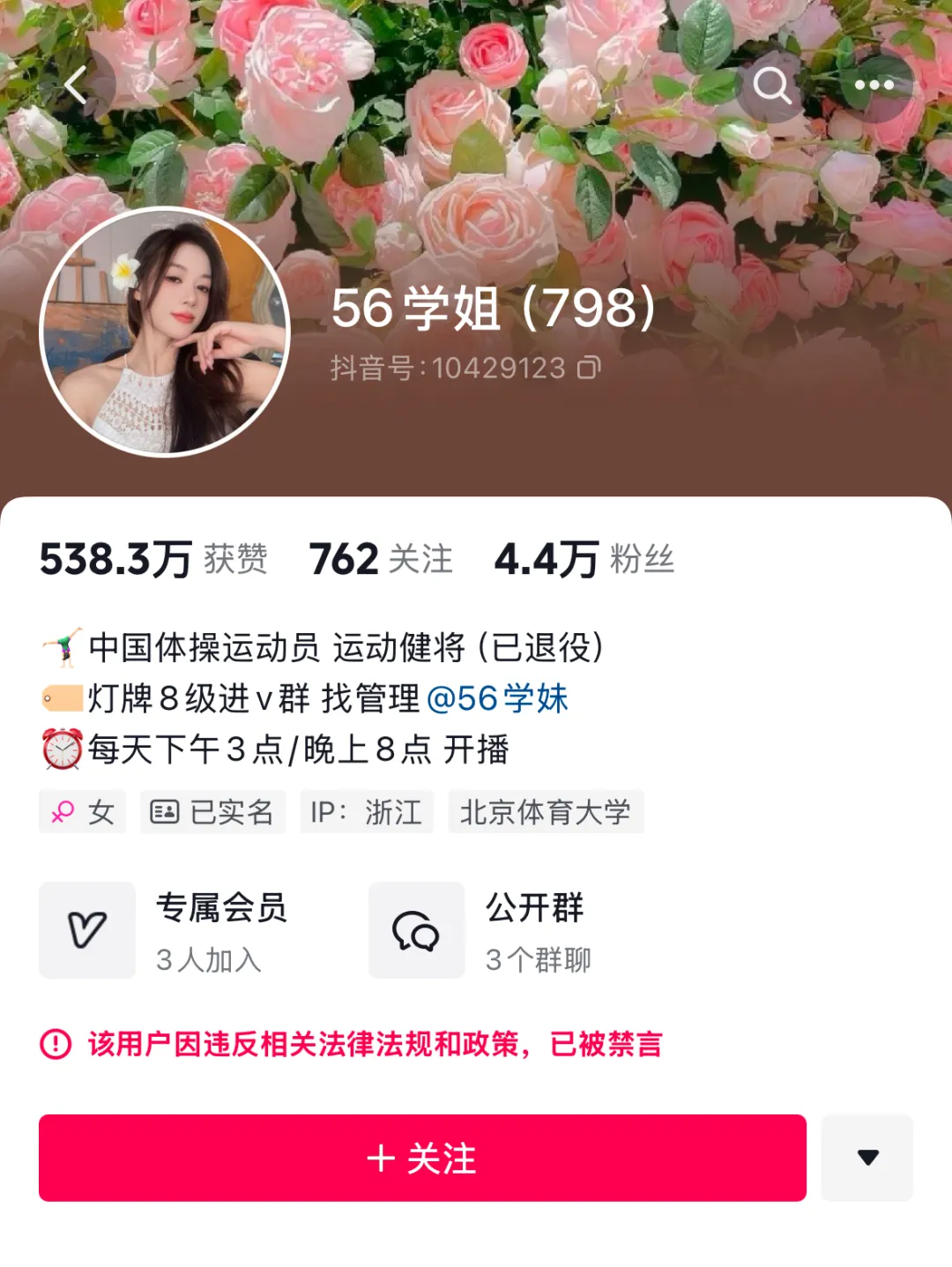
Task: Copy the Douyin ID 10429123
Action: tap(589, 368)
